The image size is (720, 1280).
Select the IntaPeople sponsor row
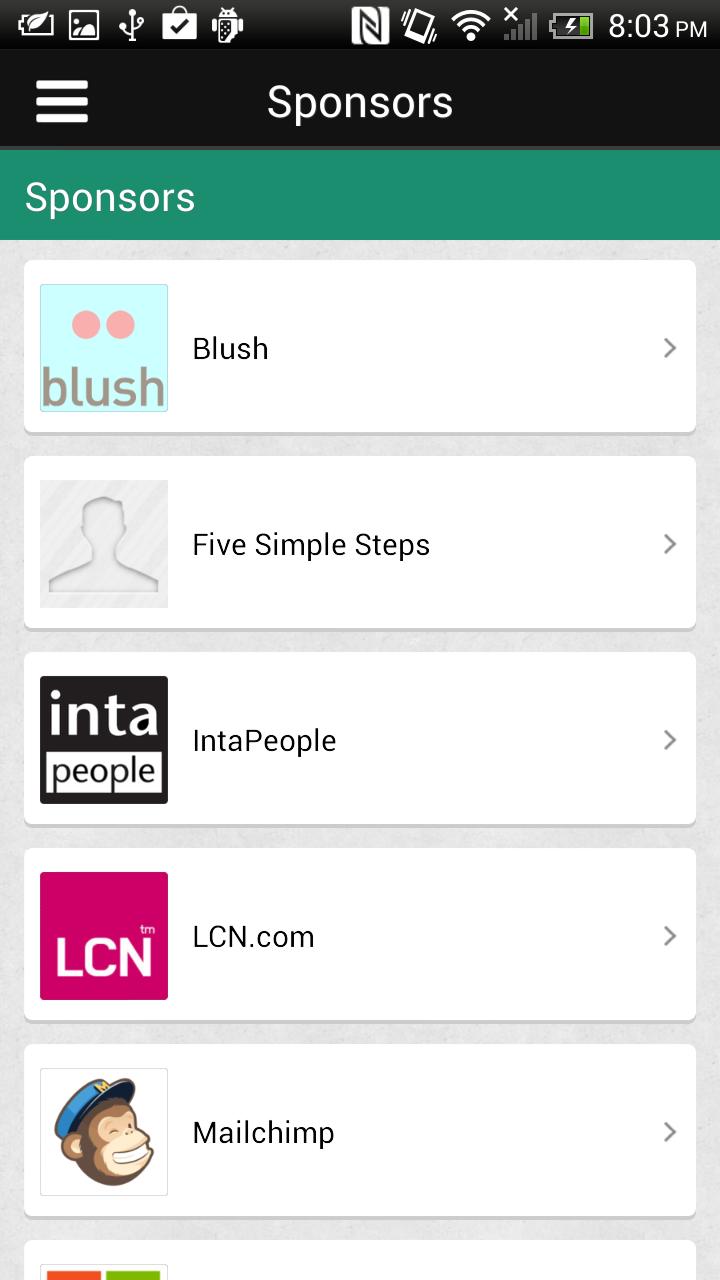(x=360, y=740)
